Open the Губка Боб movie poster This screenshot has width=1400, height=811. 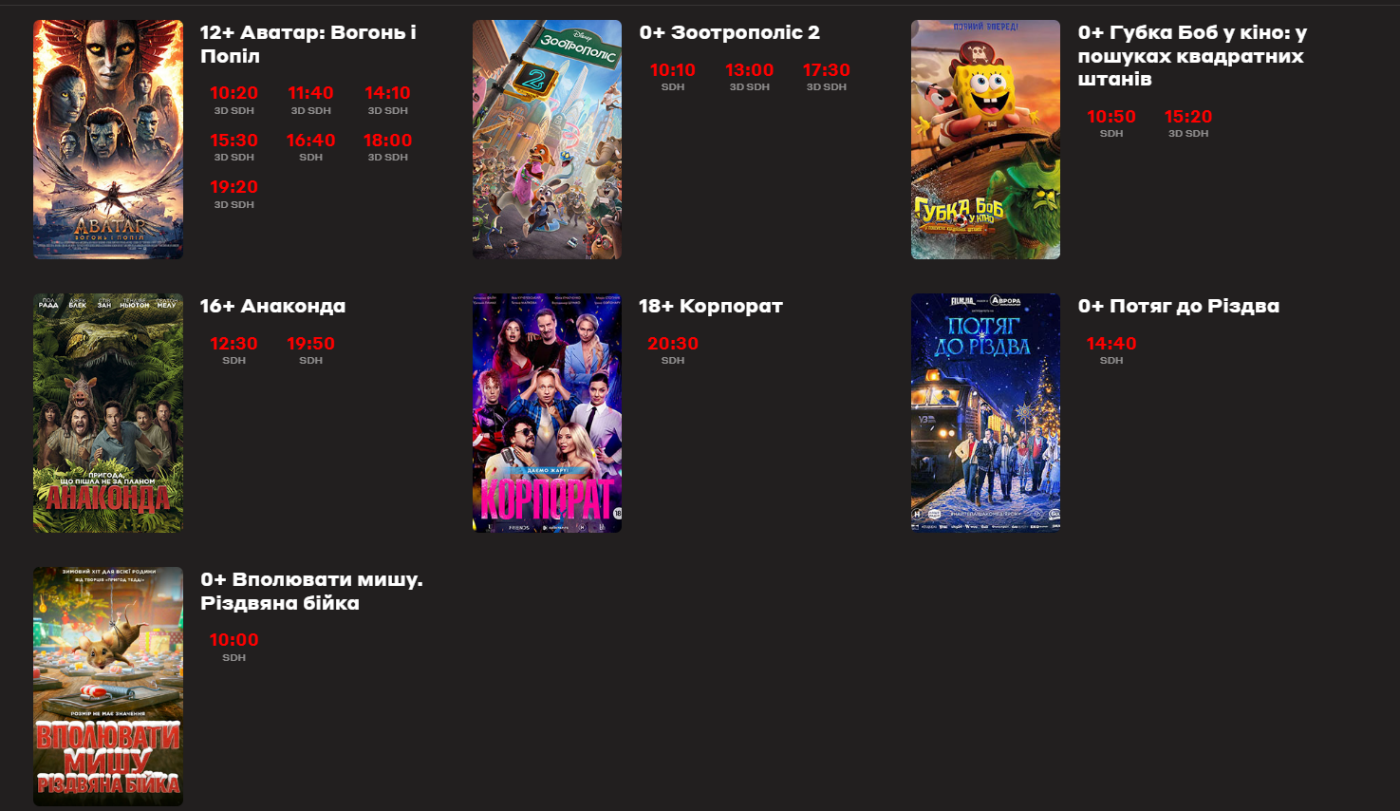tap(985, 139)
